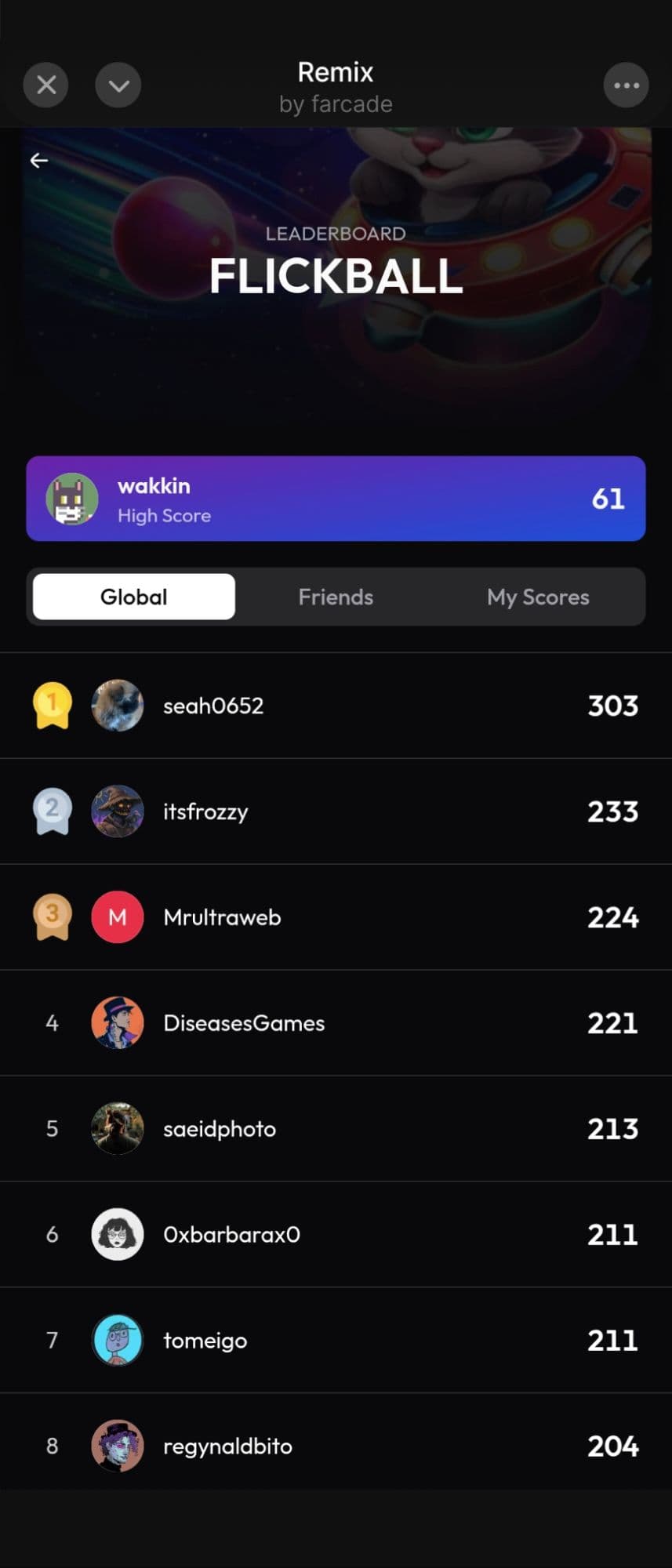The height and width of the screenshot is (1568, 672).
Task: Go back with the leaderboard arrow
Action: 39,161
